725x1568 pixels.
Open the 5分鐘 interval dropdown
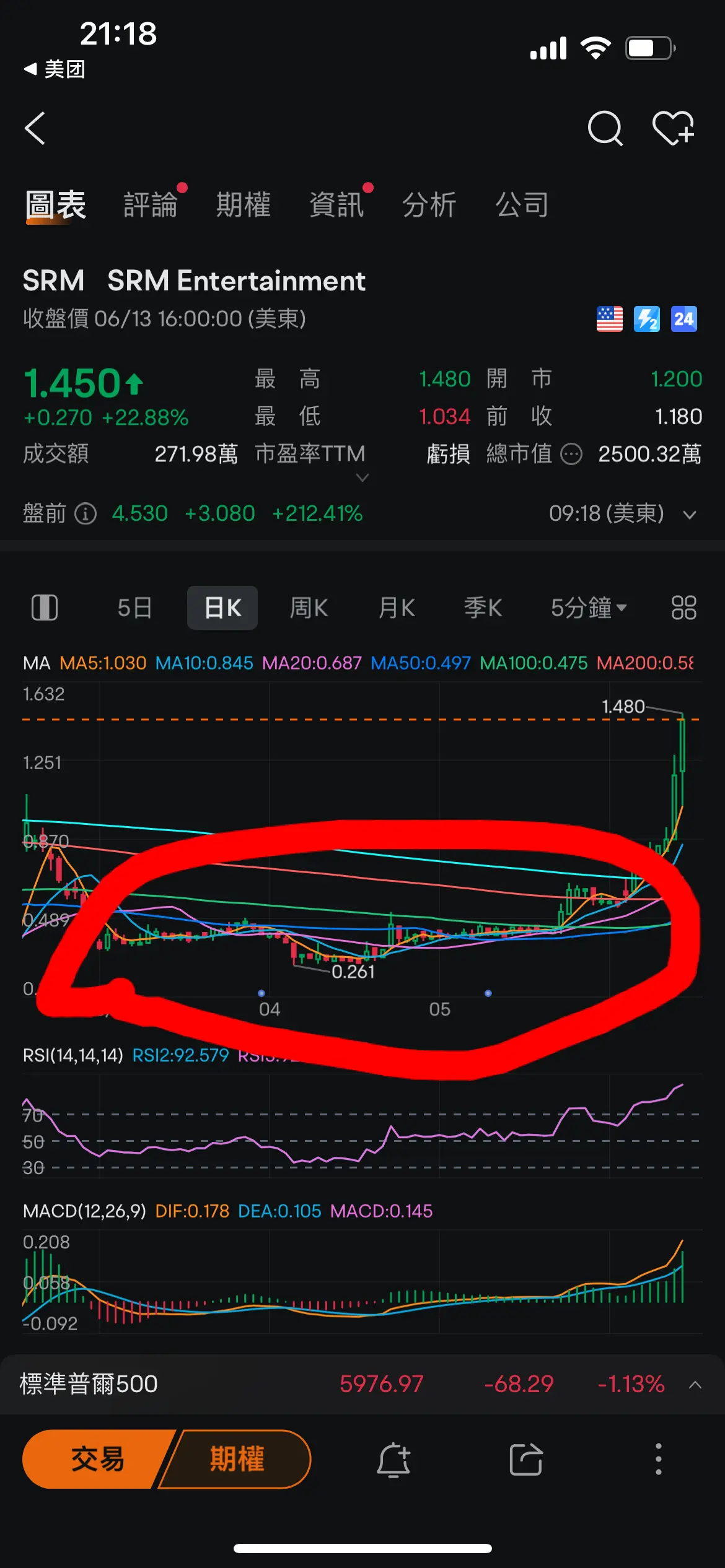[x=589, y=608]
